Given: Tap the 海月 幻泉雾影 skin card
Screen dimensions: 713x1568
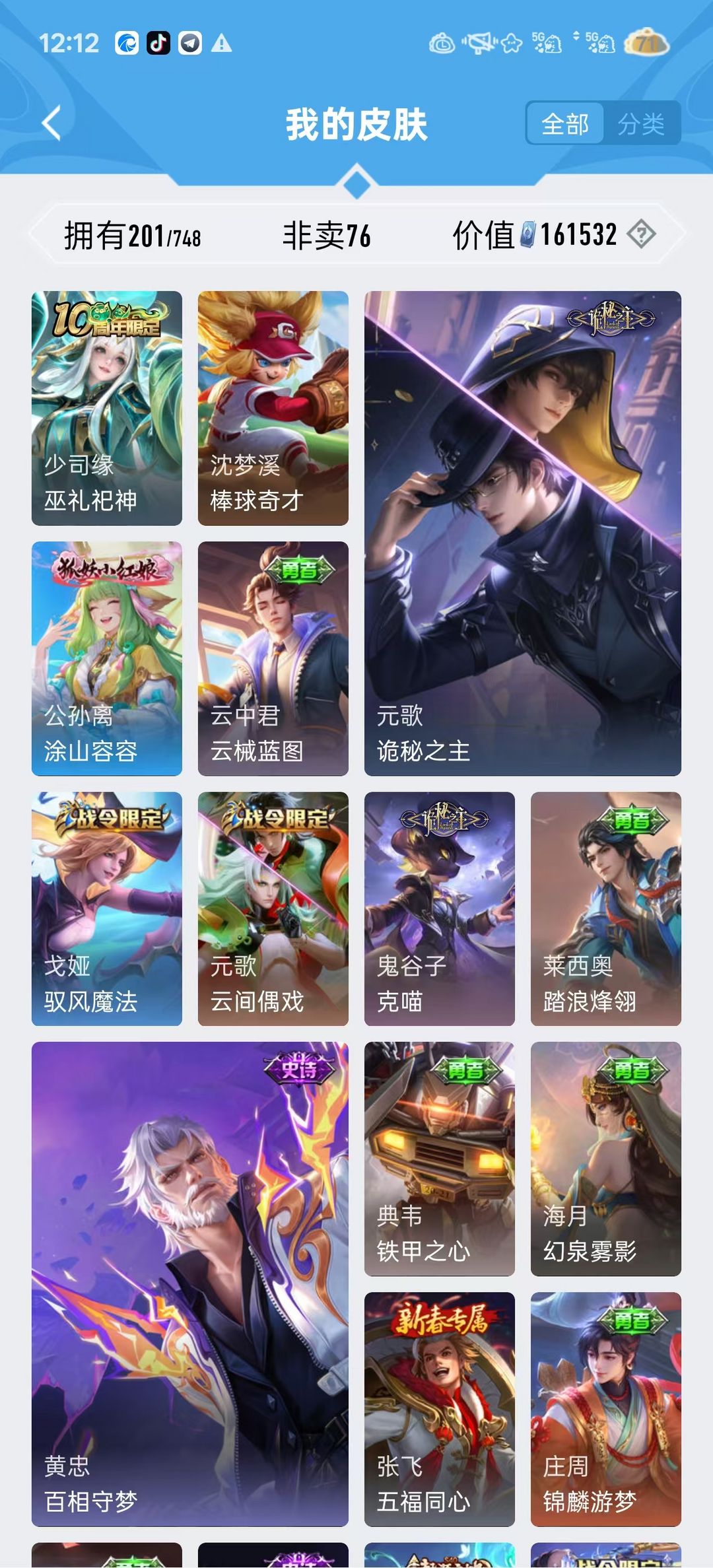Looking at the screenshot, I should (606, 1159).
